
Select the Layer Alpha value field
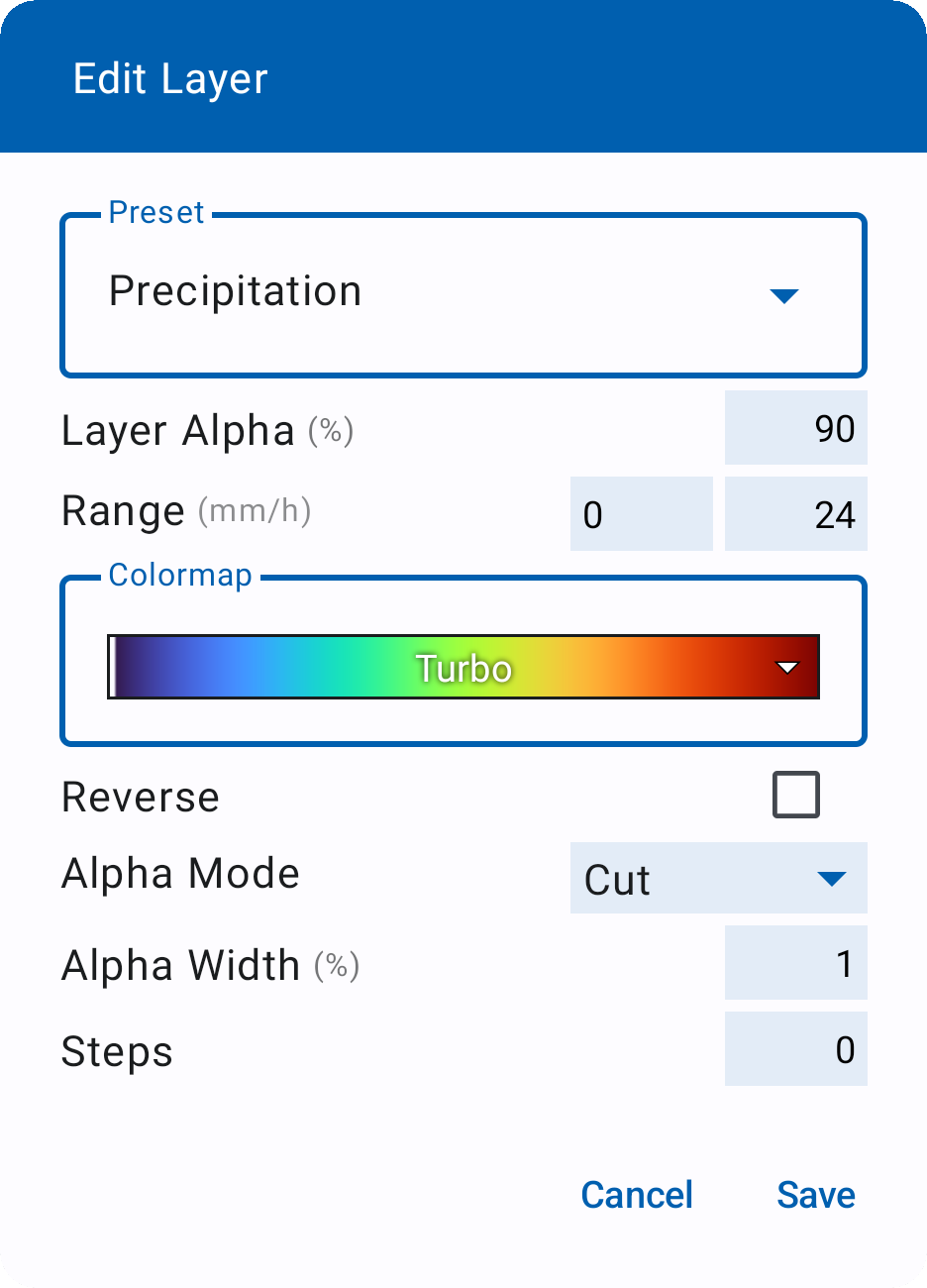(x=795, y=427)
